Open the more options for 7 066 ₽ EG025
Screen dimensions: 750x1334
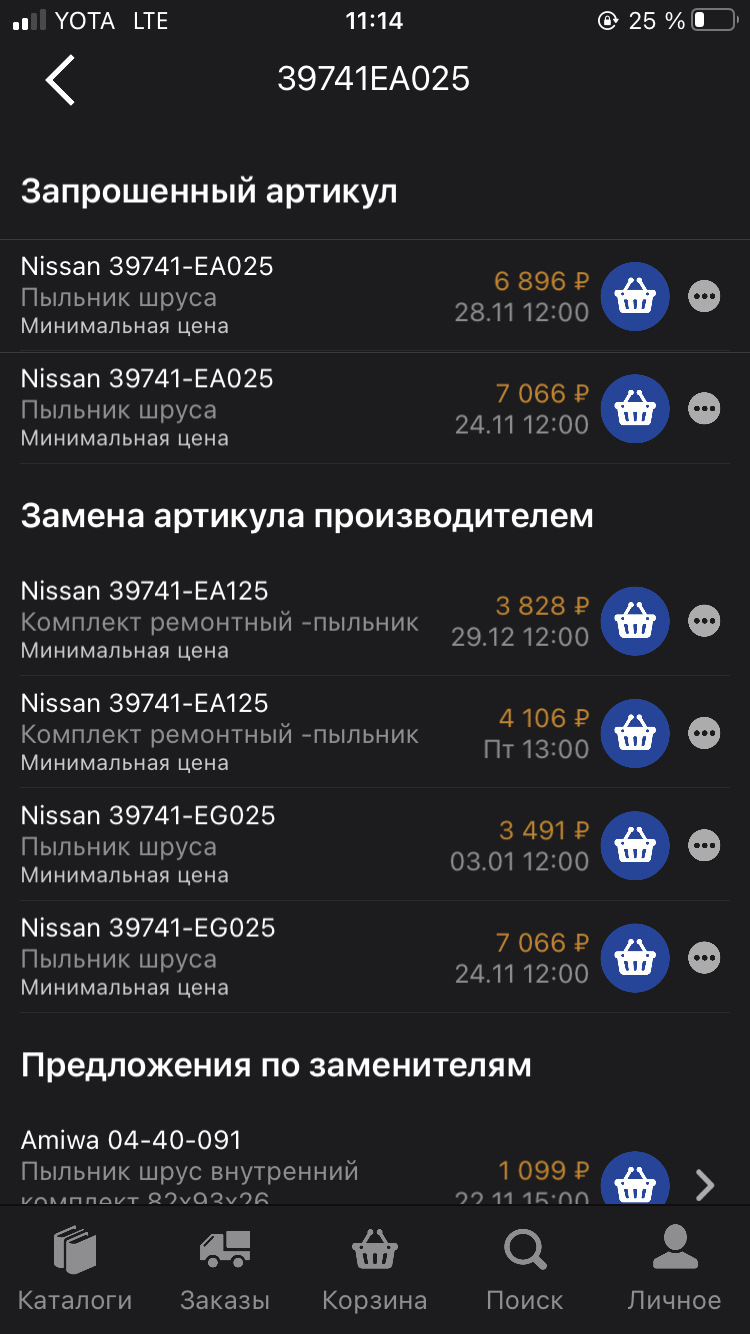[705, 957]
